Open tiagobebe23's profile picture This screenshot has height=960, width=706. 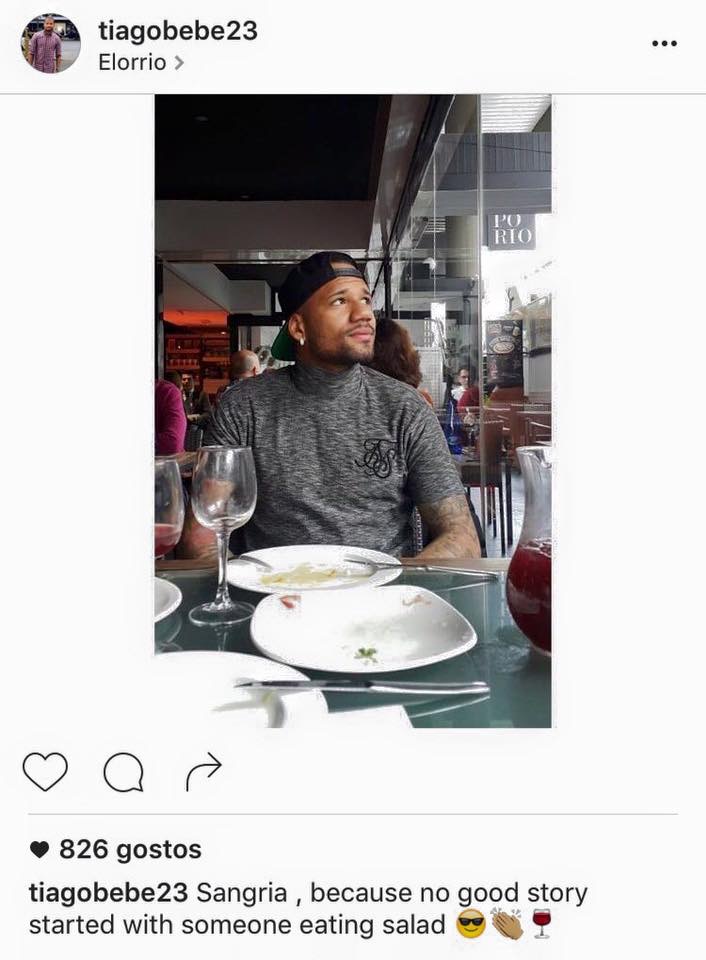(50, 43)
